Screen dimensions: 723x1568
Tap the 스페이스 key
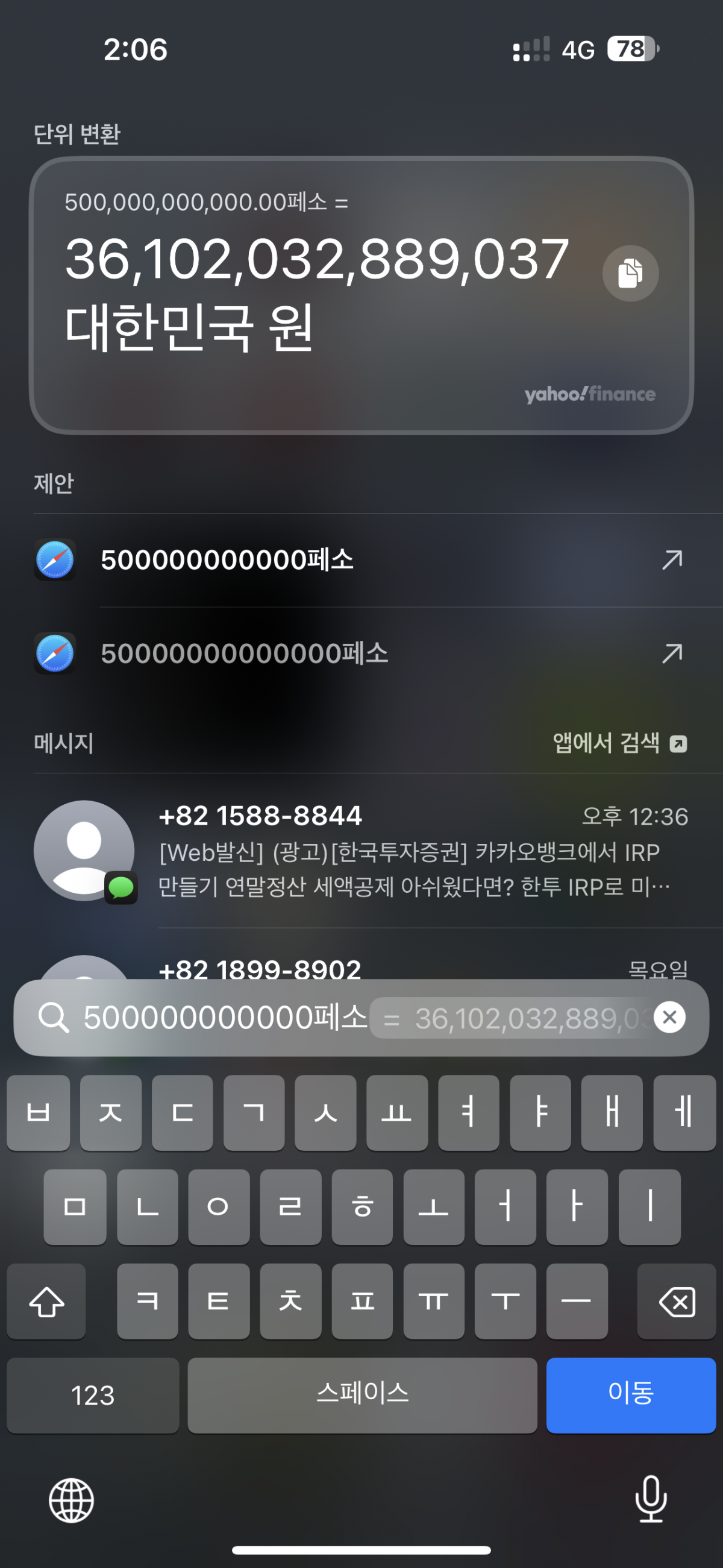362,1394
